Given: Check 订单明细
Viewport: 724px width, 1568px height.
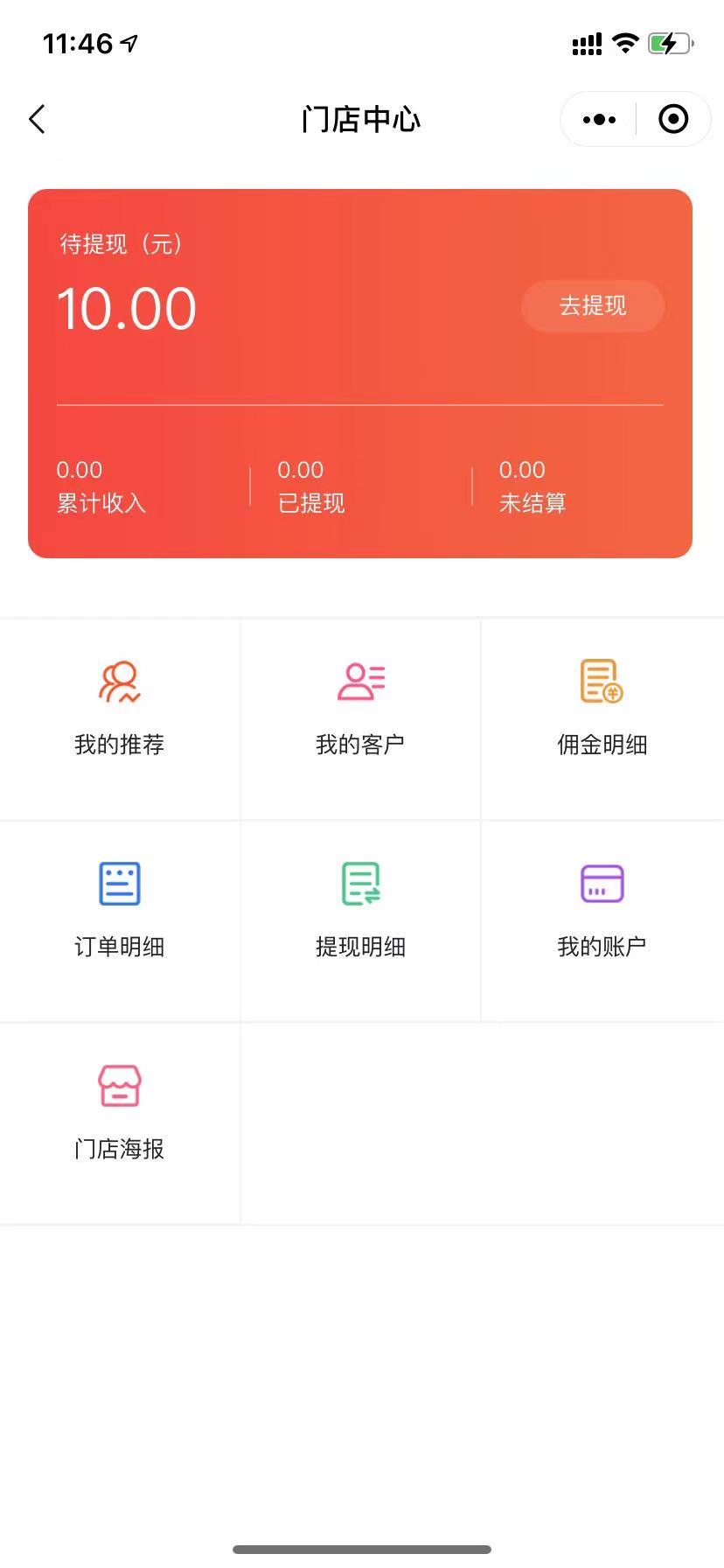Looking at the screenshot, I should pyautogui.click(x=120, y=921).
